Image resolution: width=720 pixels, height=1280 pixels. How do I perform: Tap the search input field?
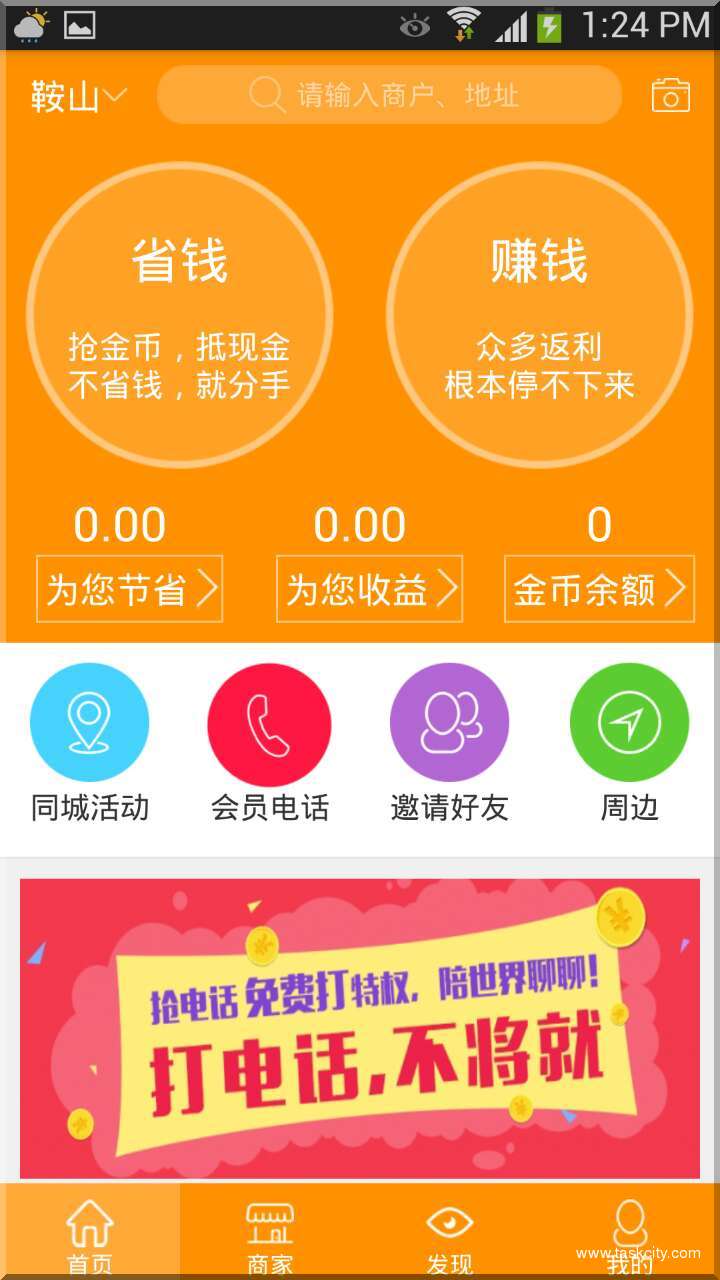click(x=390, y=95)
